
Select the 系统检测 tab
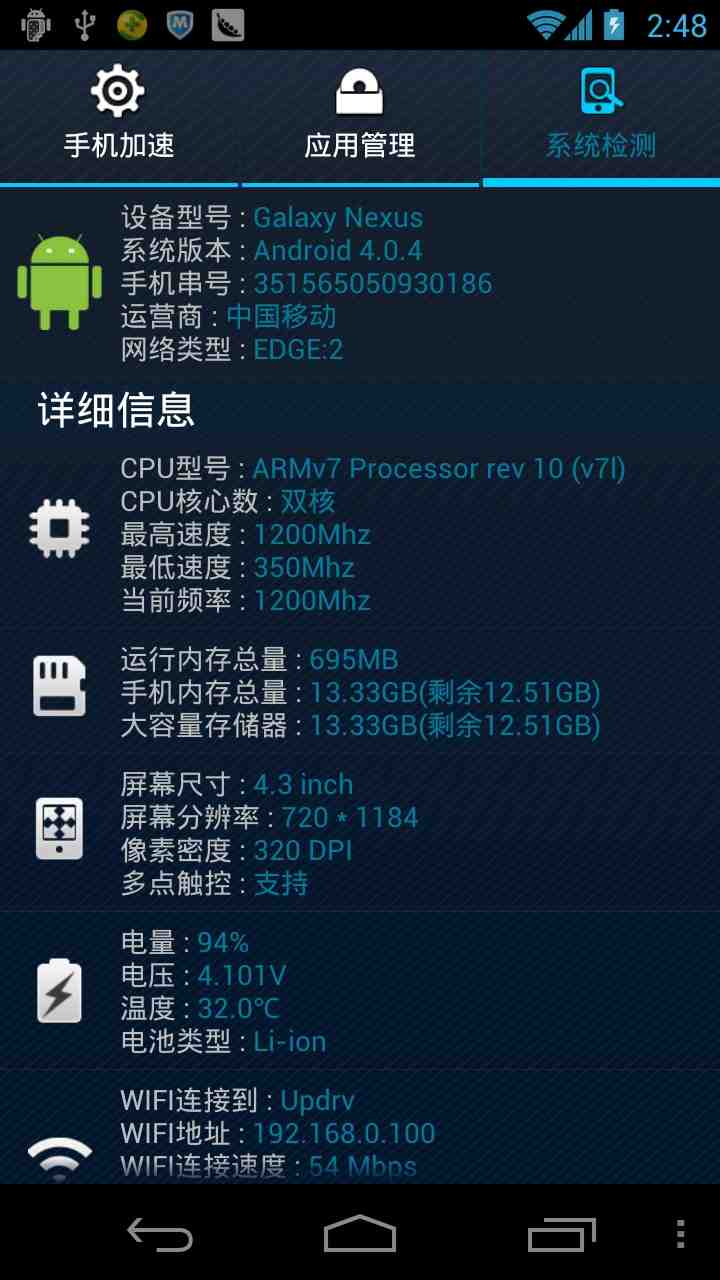pos(601,118)
